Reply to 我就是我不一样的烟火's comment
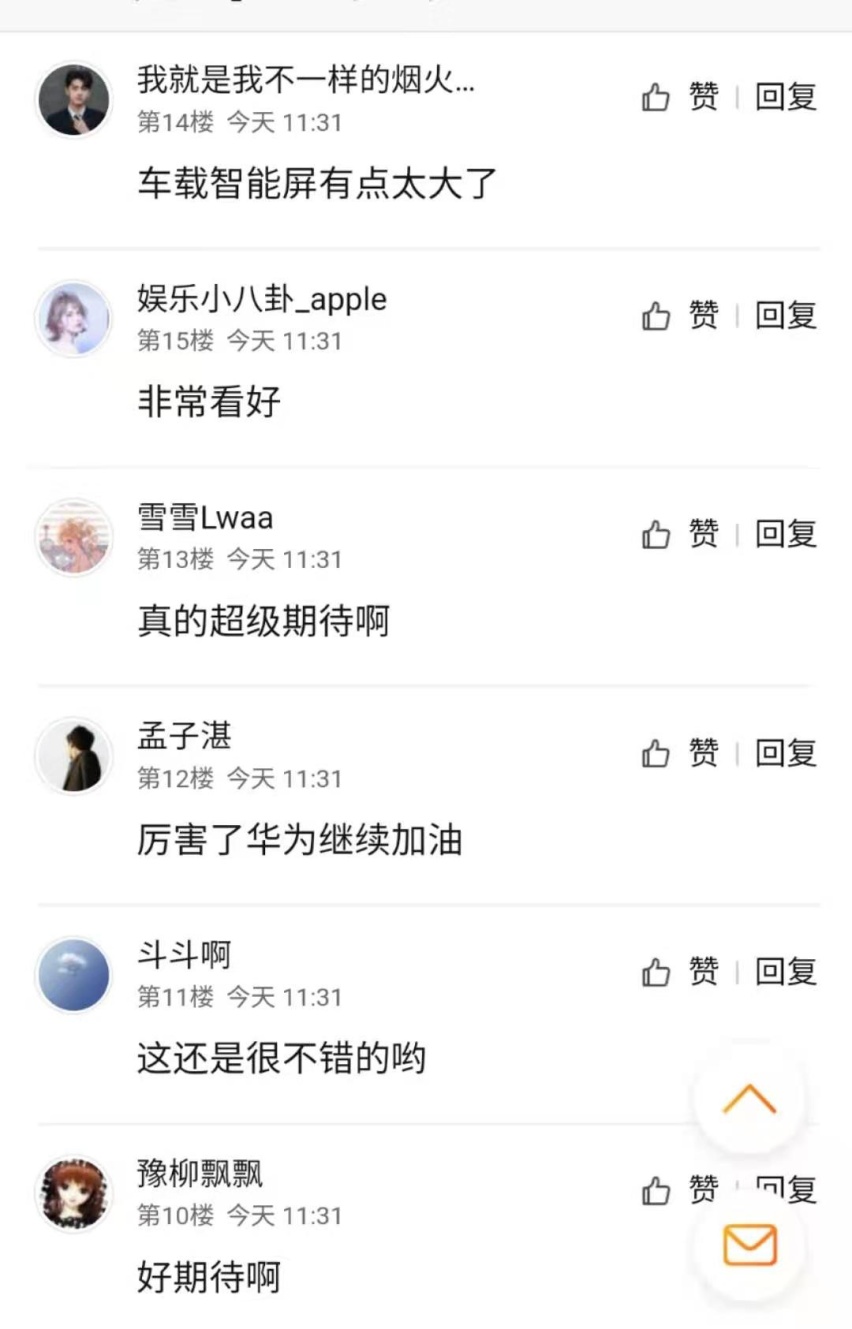 click(785, 97)
